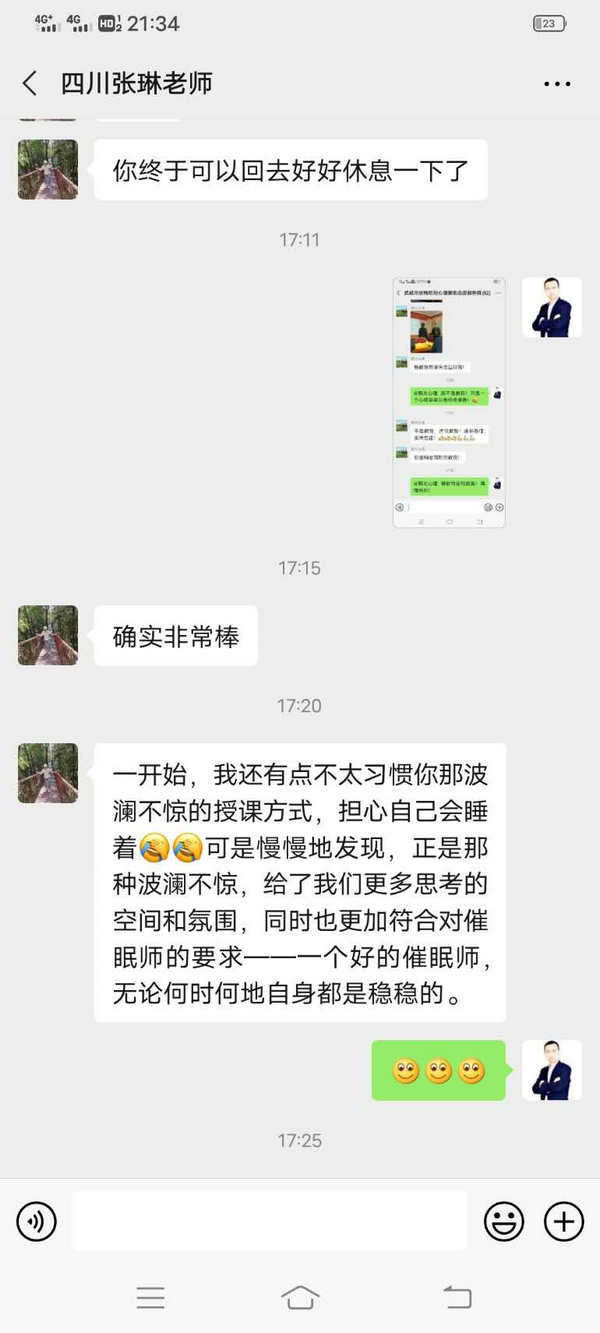Go back from the chat
600x1333 pixels.
click(30, 83)
